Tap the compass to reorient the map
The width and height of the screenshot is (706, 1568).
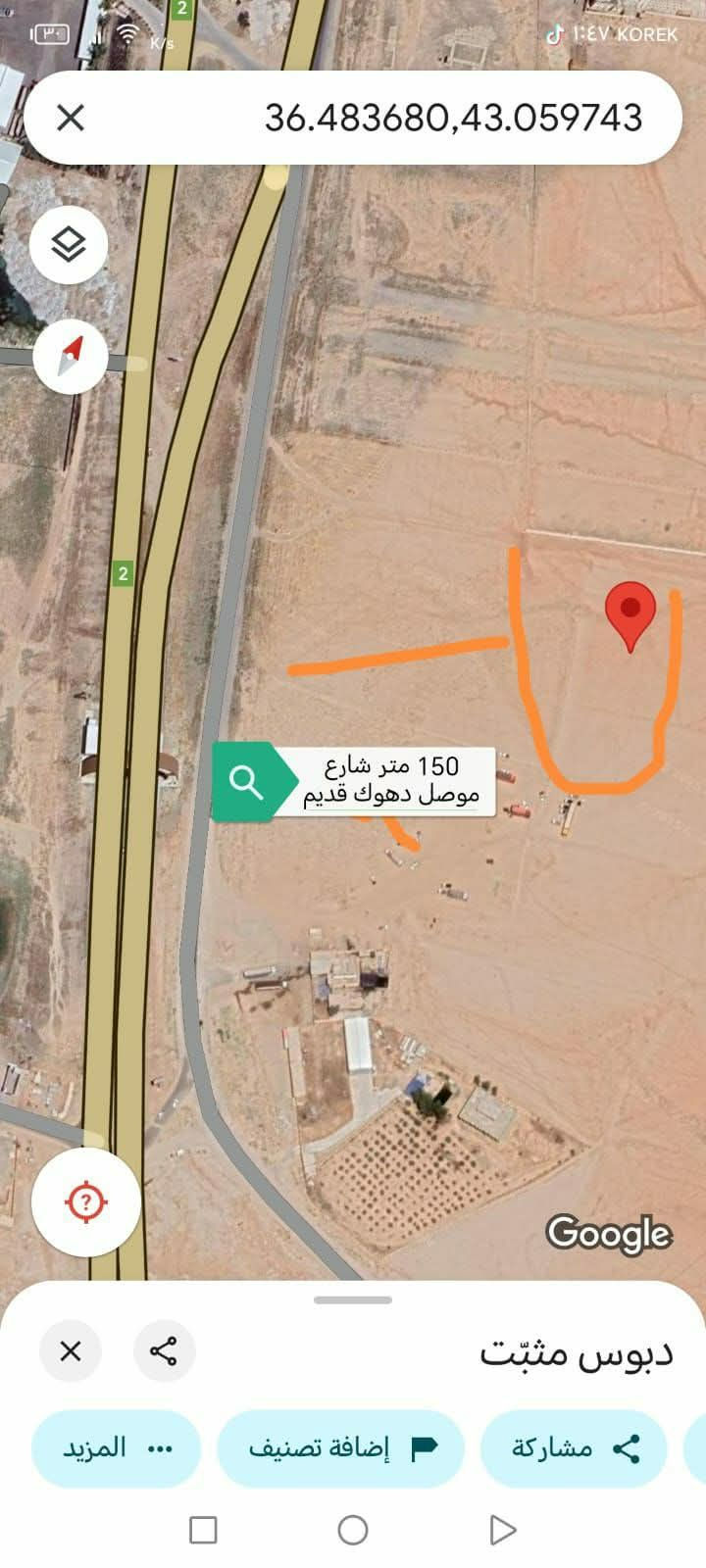pyautogui.click(x=70, y=357)
